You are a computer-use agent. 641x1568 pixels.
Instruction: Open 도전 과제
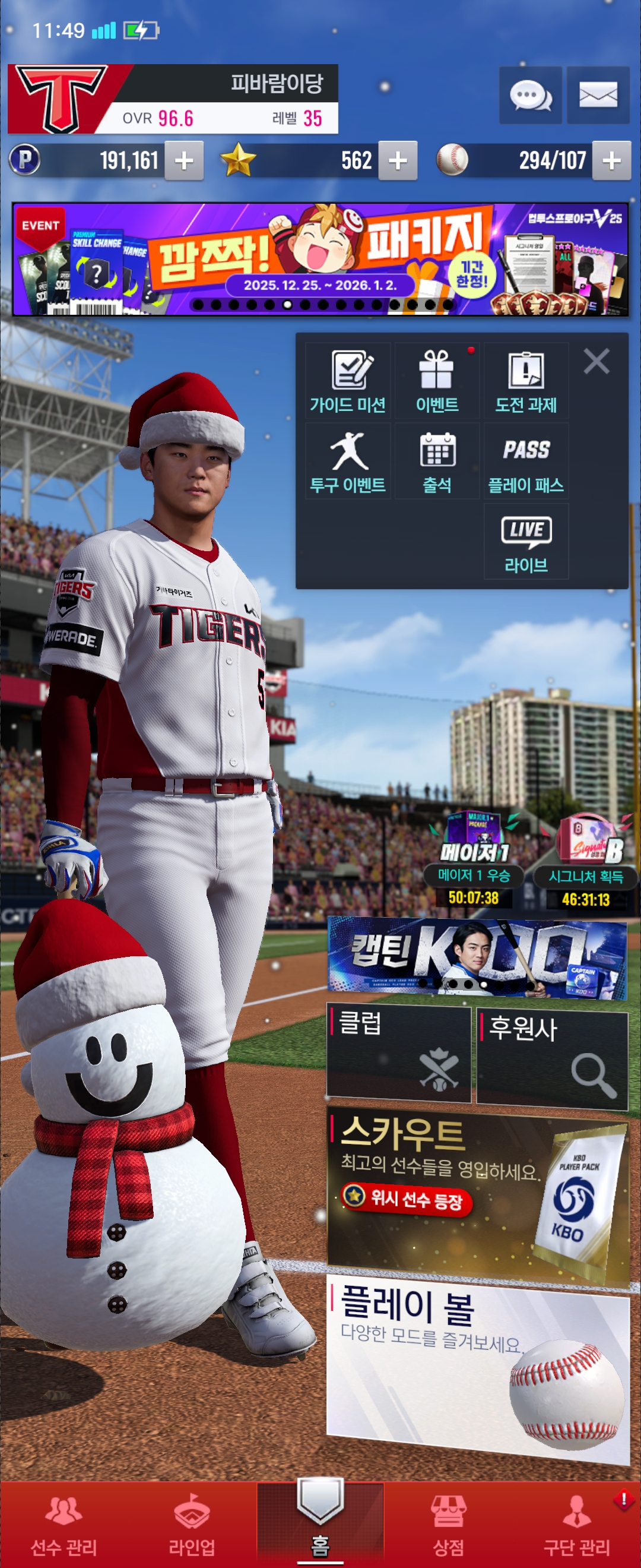[x=526, y=381]
